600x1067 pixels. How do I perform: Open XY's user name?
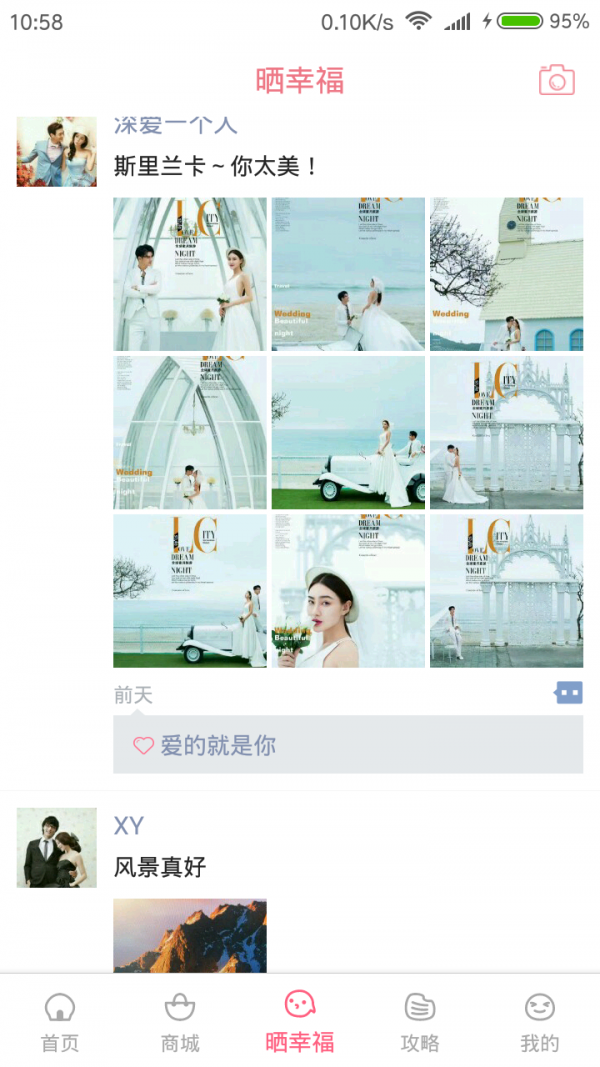129,825
